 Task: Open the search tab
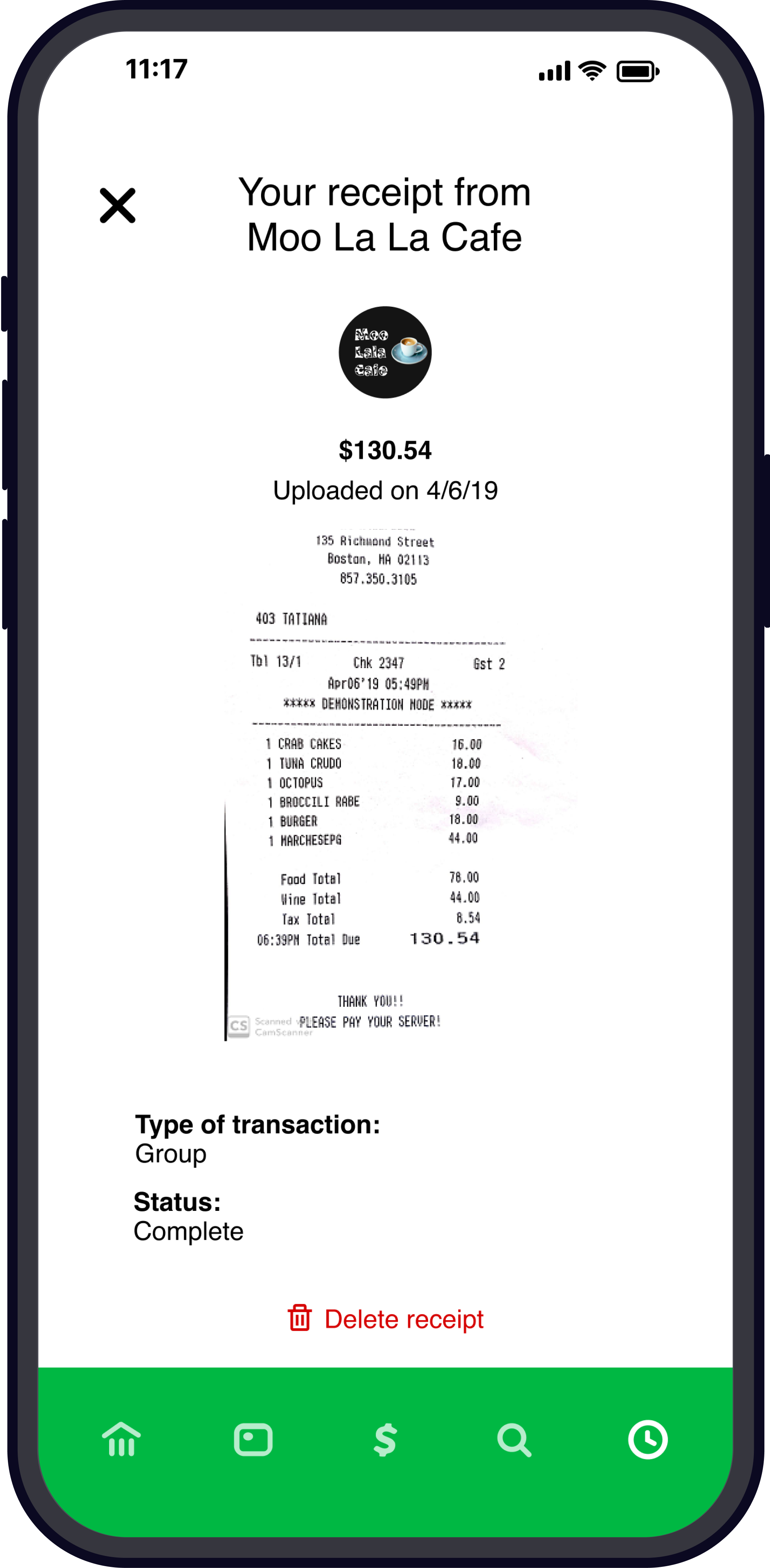pos(514,1440)
